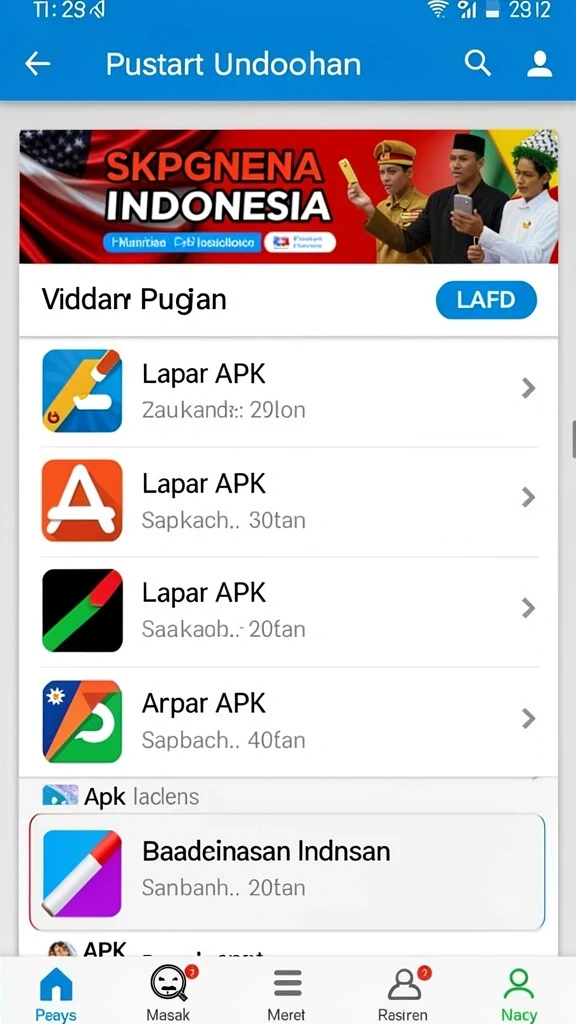The width and height of the screenshot is (576, 1024).
Task: Open the Baadeinasan Indnsan card
Action: pos(287,872)
